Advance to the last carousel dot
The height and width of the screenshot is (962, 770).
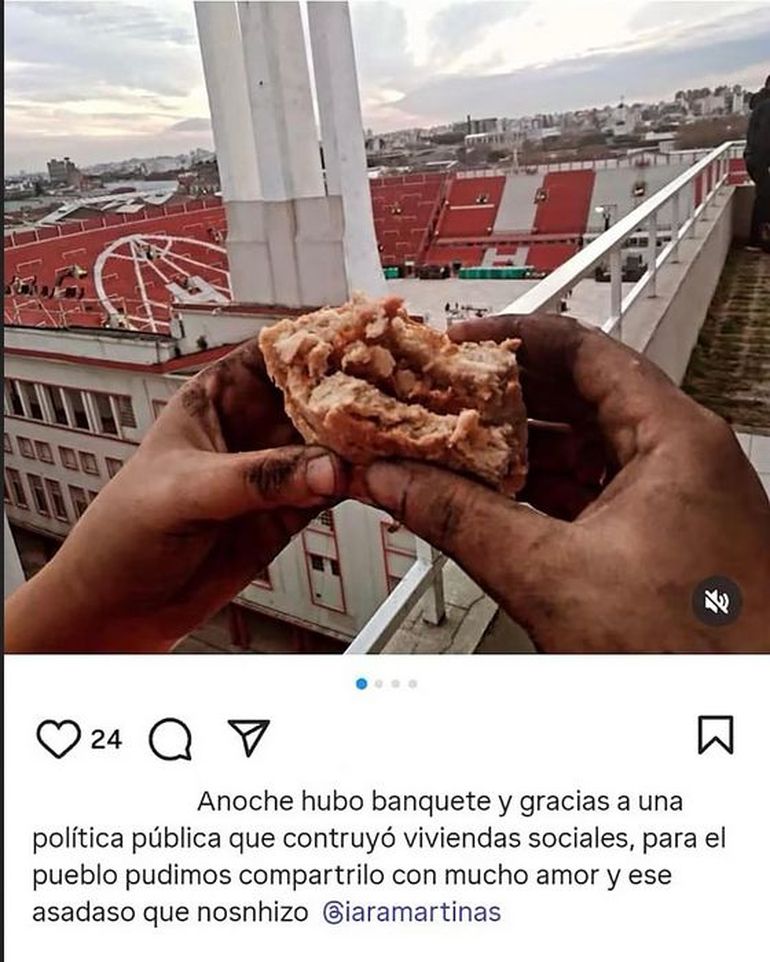pos(410,684)
